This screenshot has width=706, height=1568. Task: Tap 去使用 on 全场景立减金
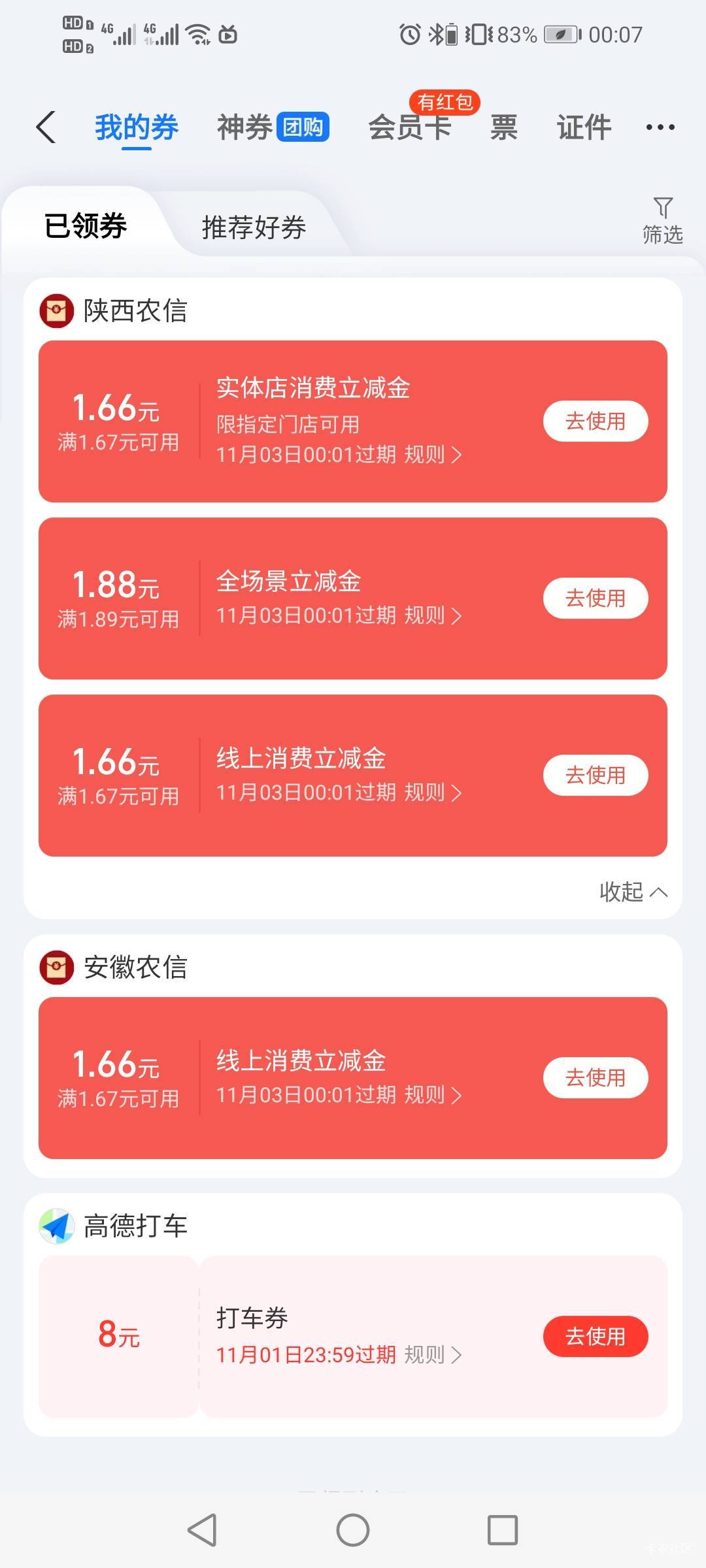click(595, 598)
